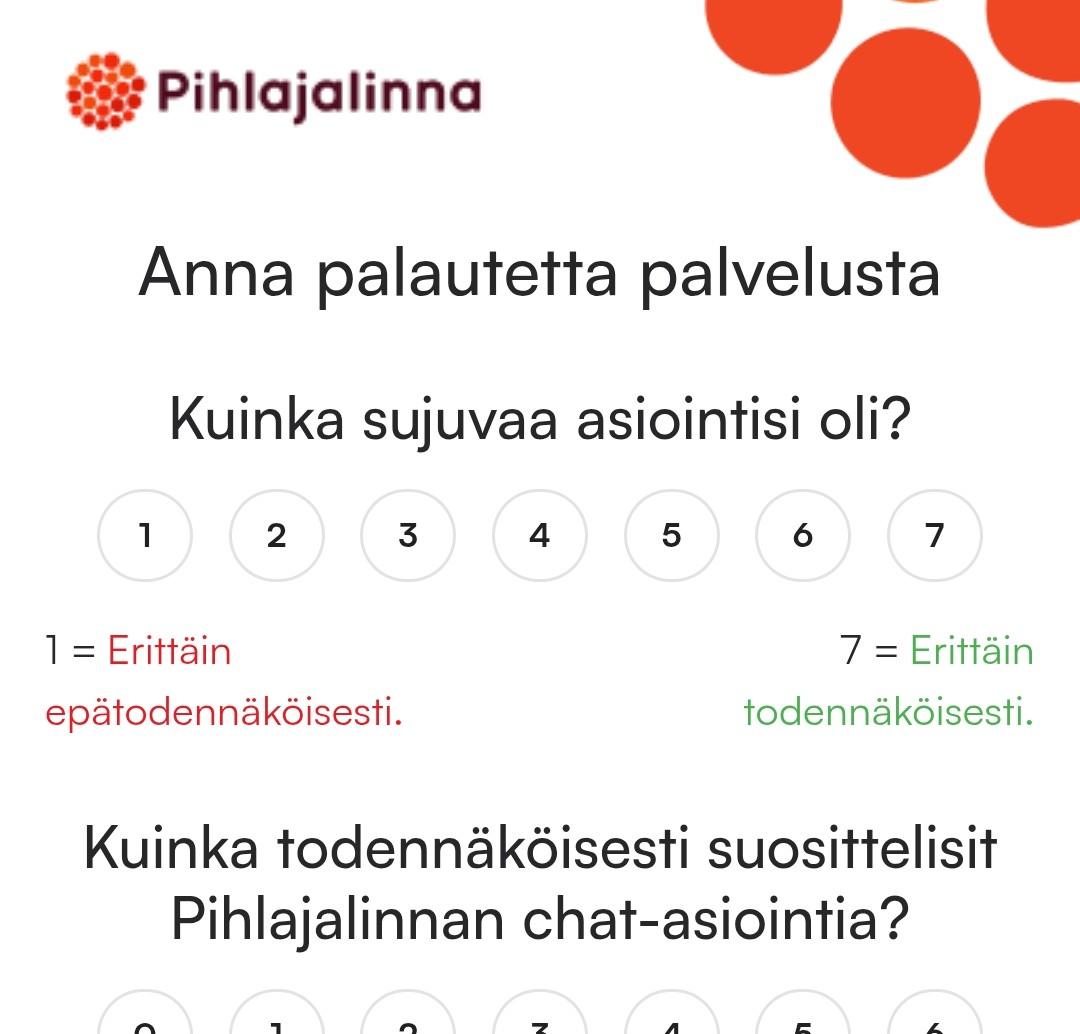Rate the service smoothness as 1
The image size is (1080, 1034).
coord(145,536)
